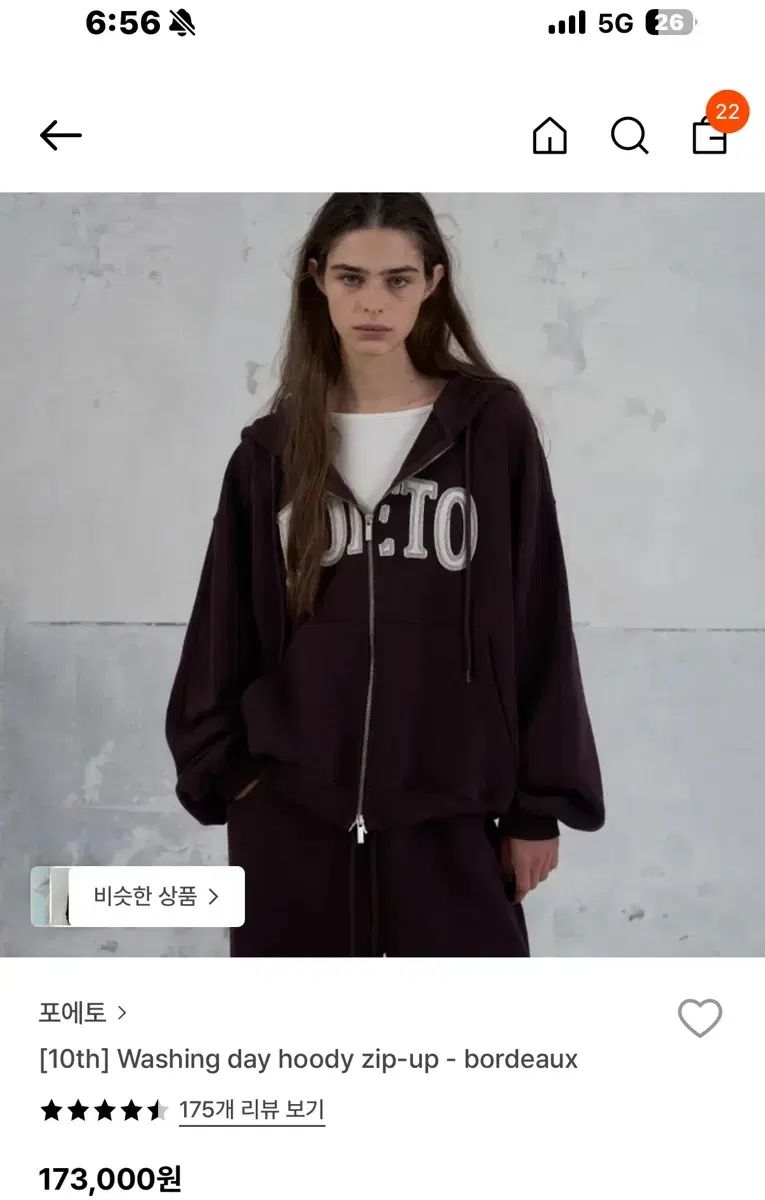Open the home icon
The image size is (765, 1200).
[x=549, y=136]
